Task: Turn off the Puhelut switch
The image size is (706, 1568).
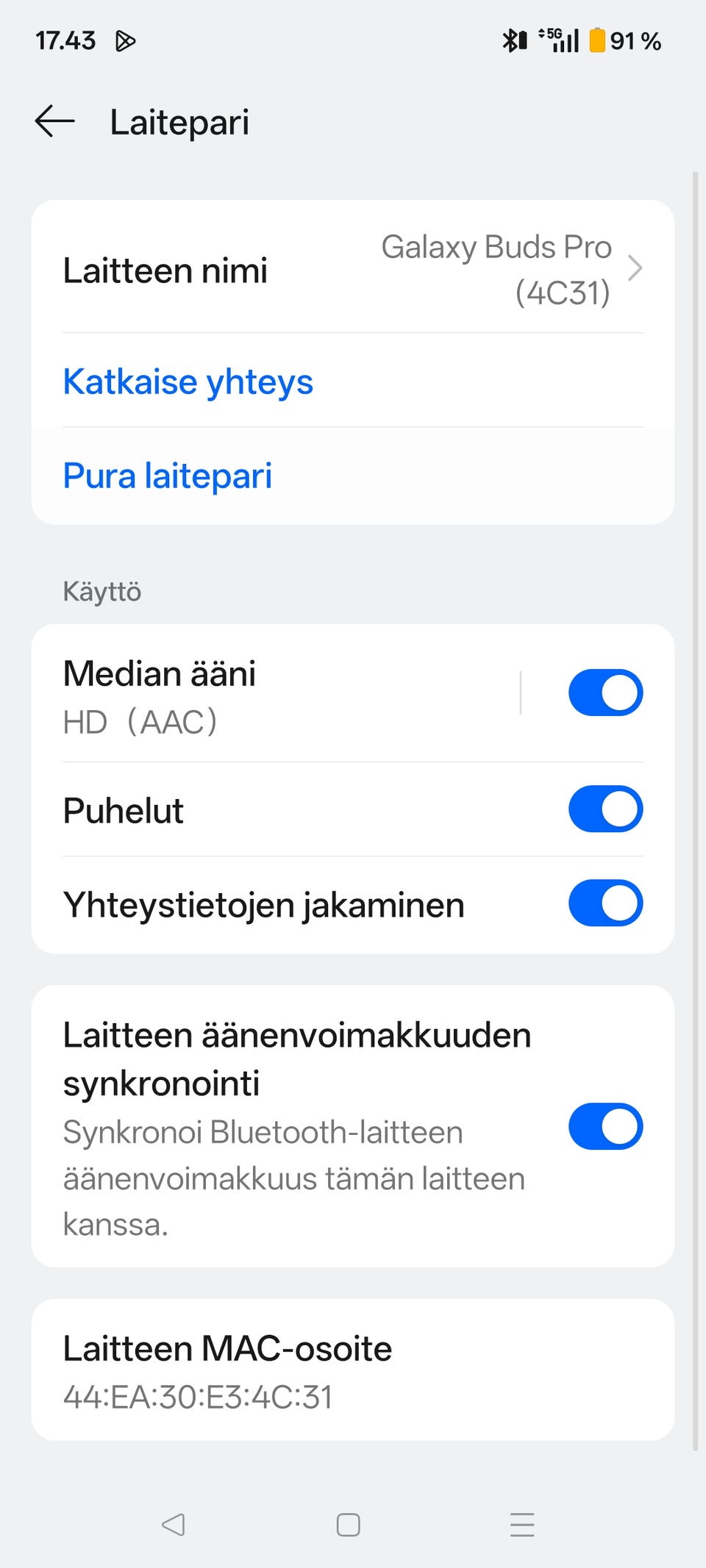Action: [x=605, y=809]
